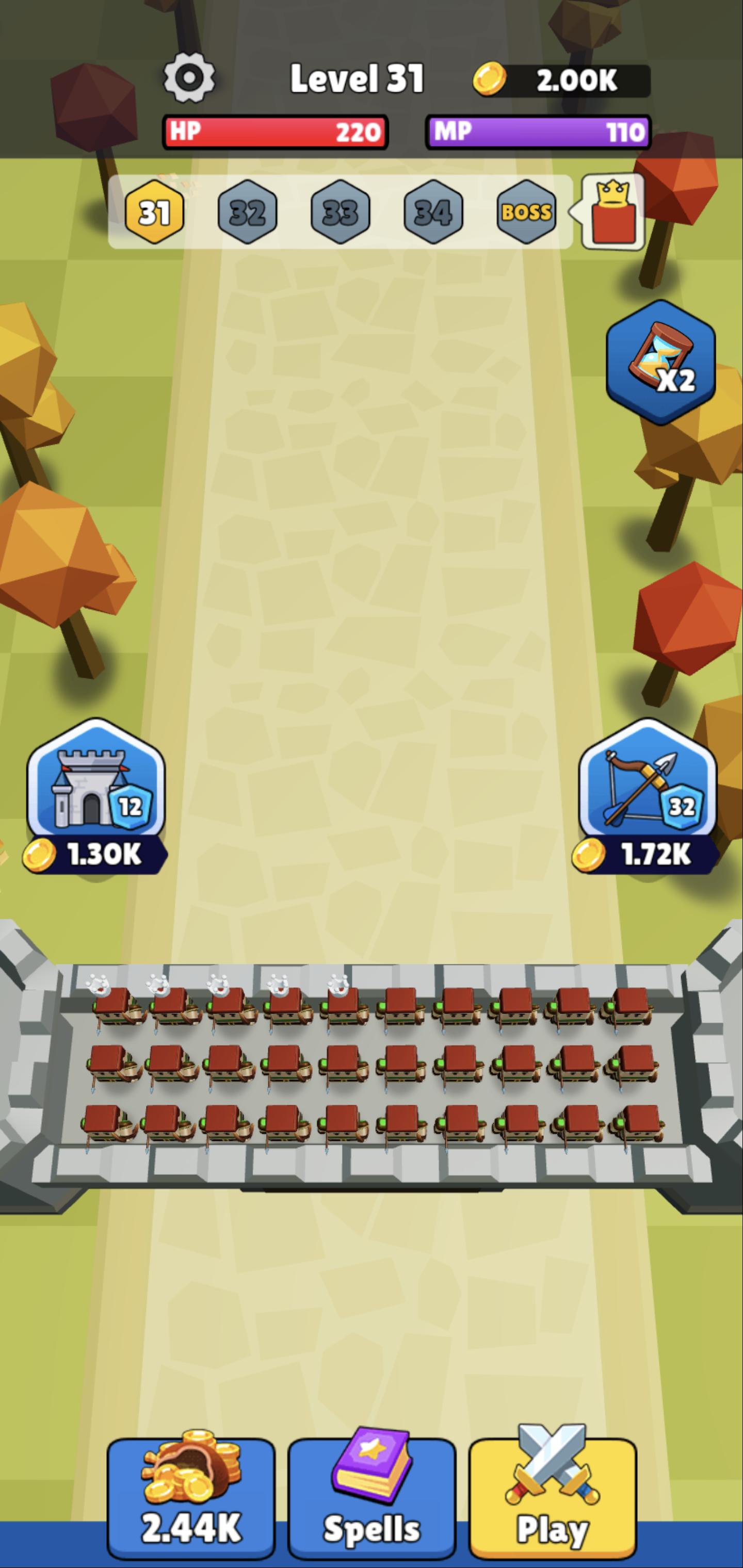Open the settings gear
This screenshot has width=743, height=1568.
point(189,78)
